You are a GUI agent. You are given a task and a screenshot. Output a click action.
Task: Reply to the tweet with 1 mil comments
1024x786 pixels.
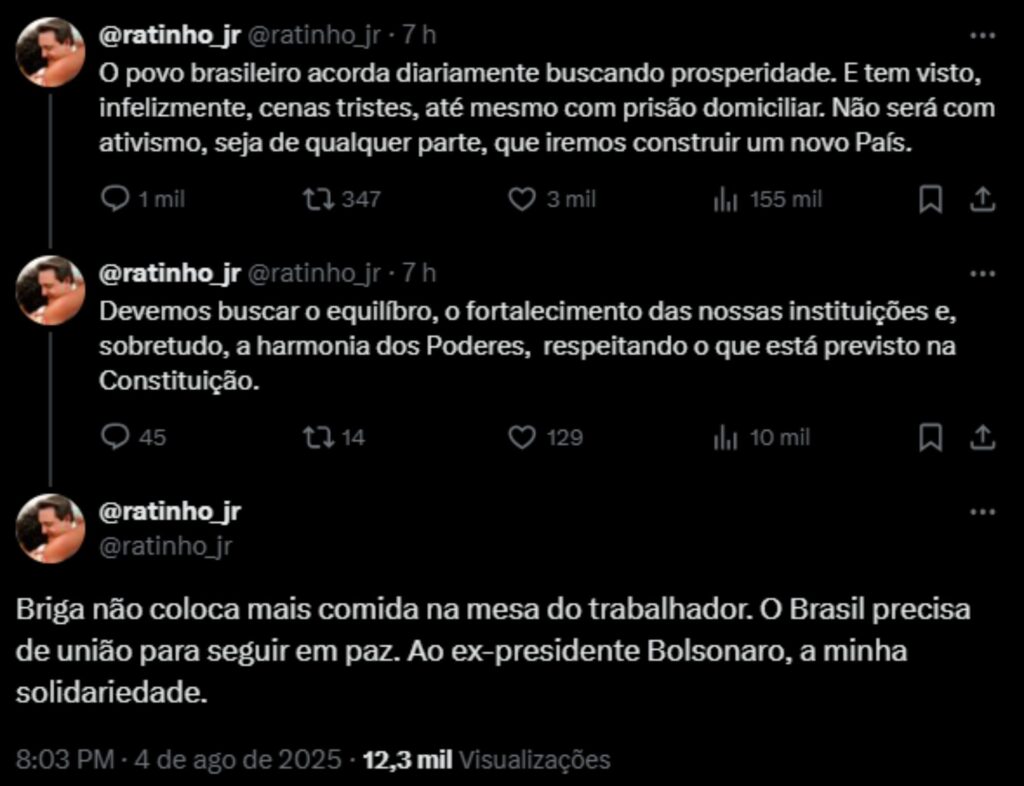[x=117, y=199]
